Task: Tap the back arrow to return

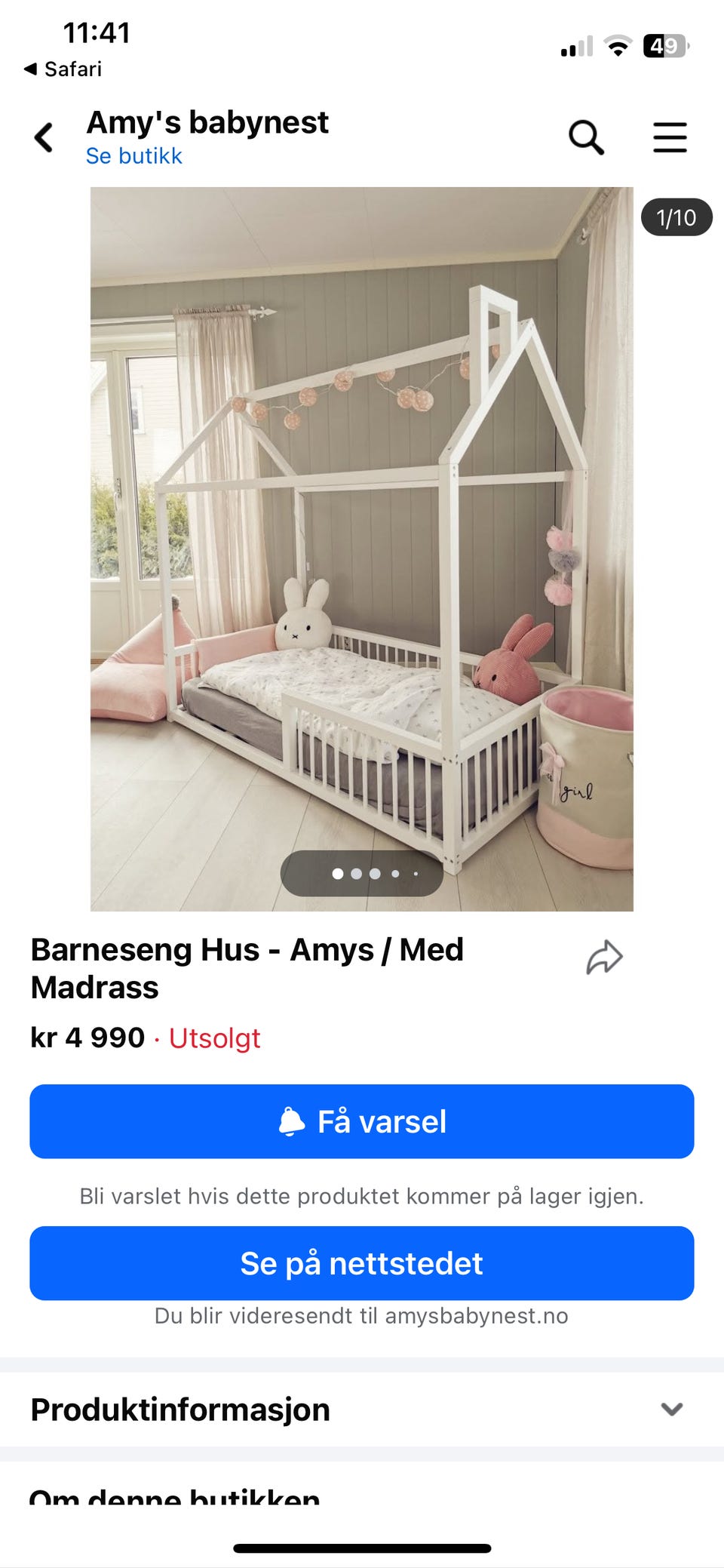Action: click(43, 137)
